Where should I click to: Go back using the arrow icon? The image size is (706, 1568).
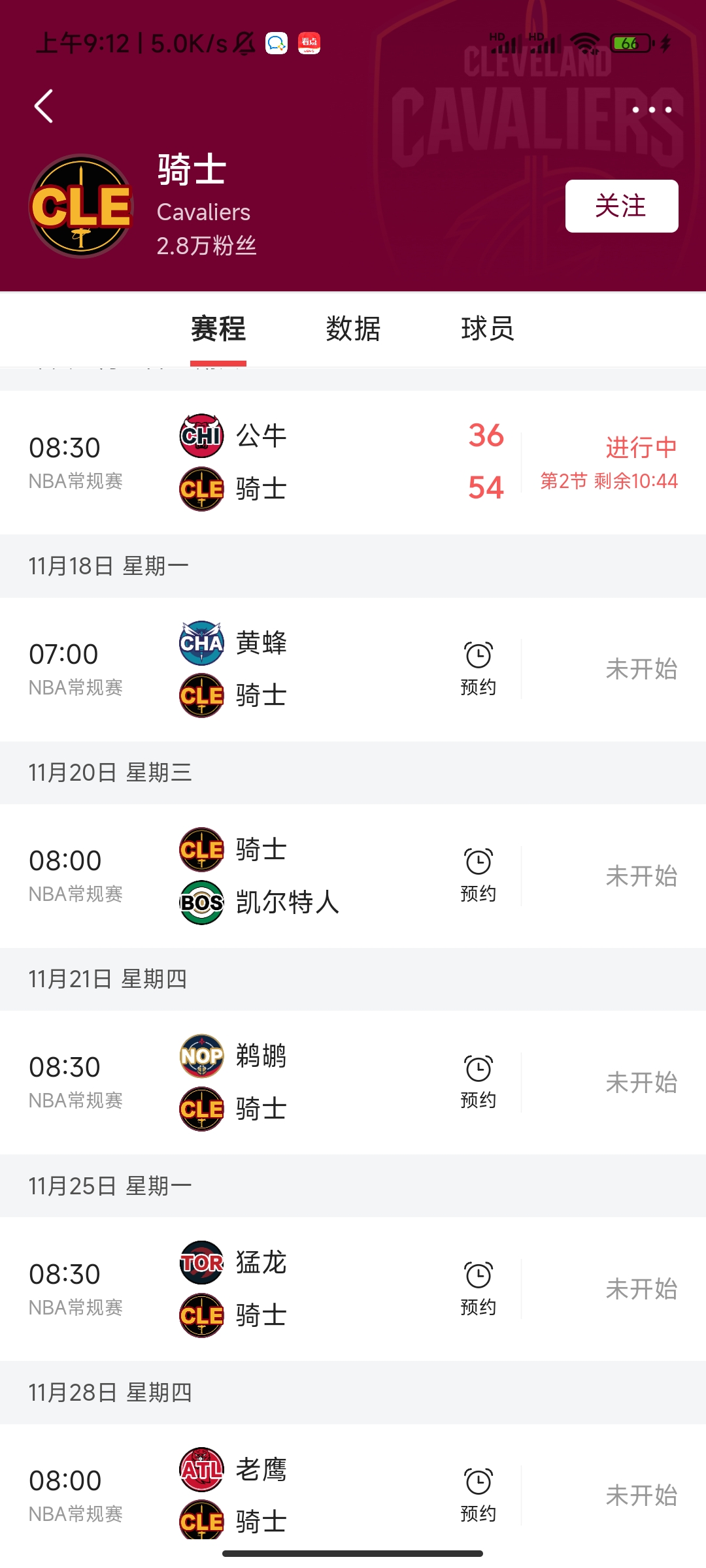click(44, 106)
